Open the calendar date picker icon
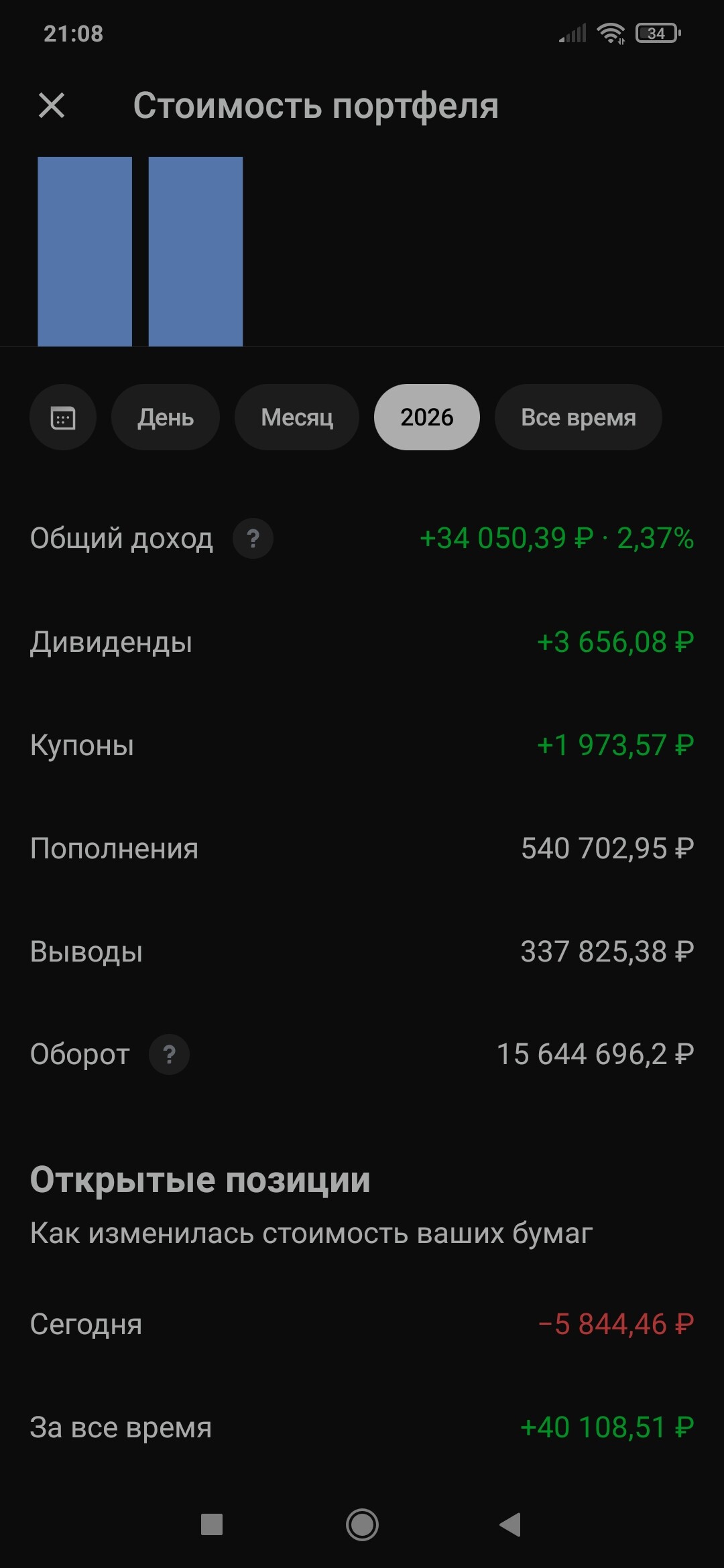Image resolution: width=724 pixels, height=1568 pixels. 63,417
